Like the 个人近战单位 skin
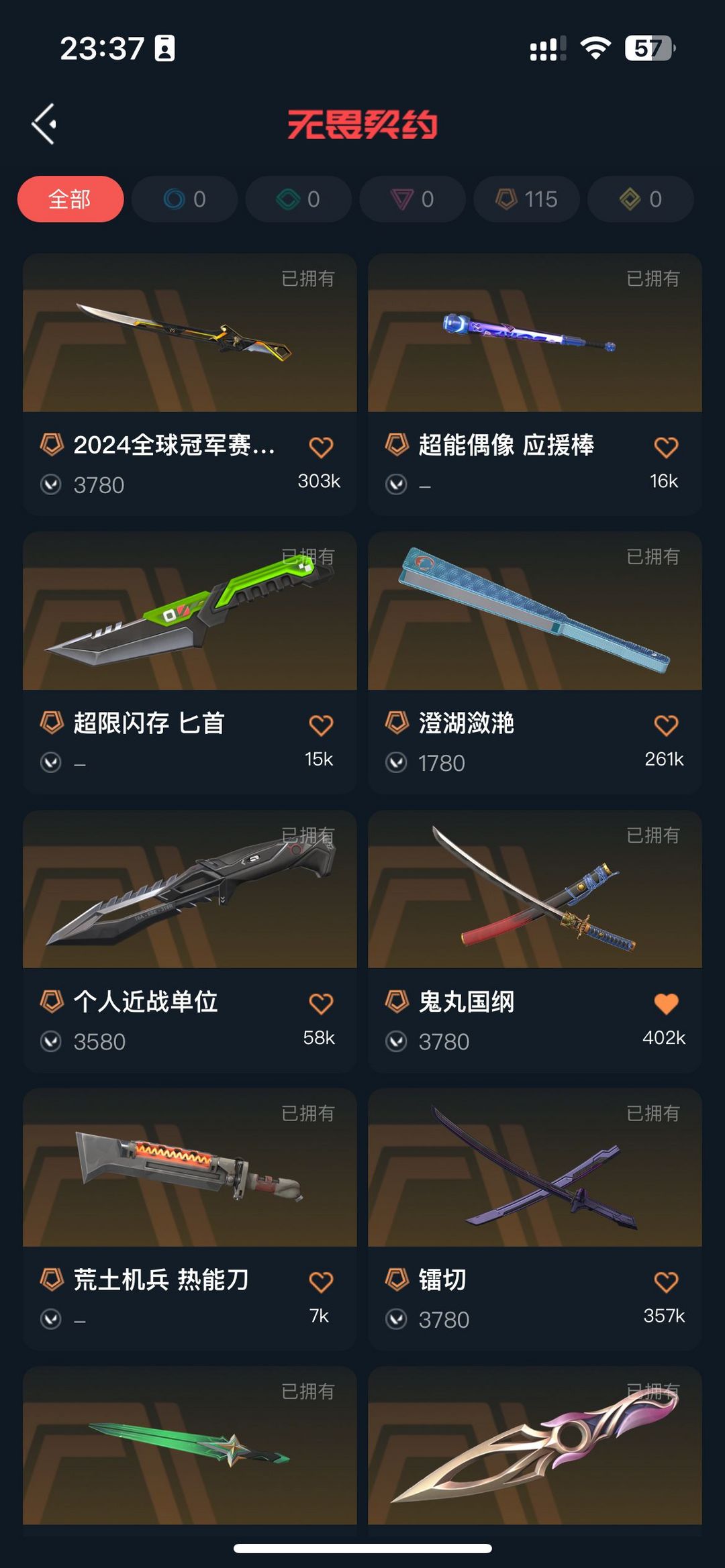Screen dimensions: 725x1568 (321, 1004)
